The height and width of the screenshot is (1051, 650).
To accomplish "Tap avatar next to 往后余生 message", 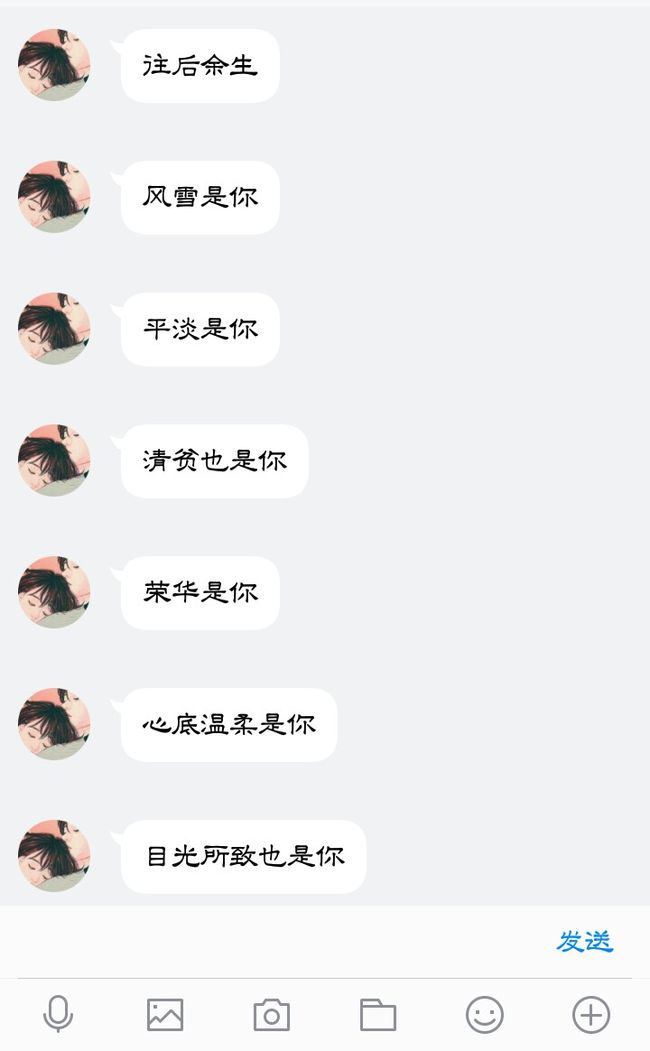I will click(x=54, y=65).
